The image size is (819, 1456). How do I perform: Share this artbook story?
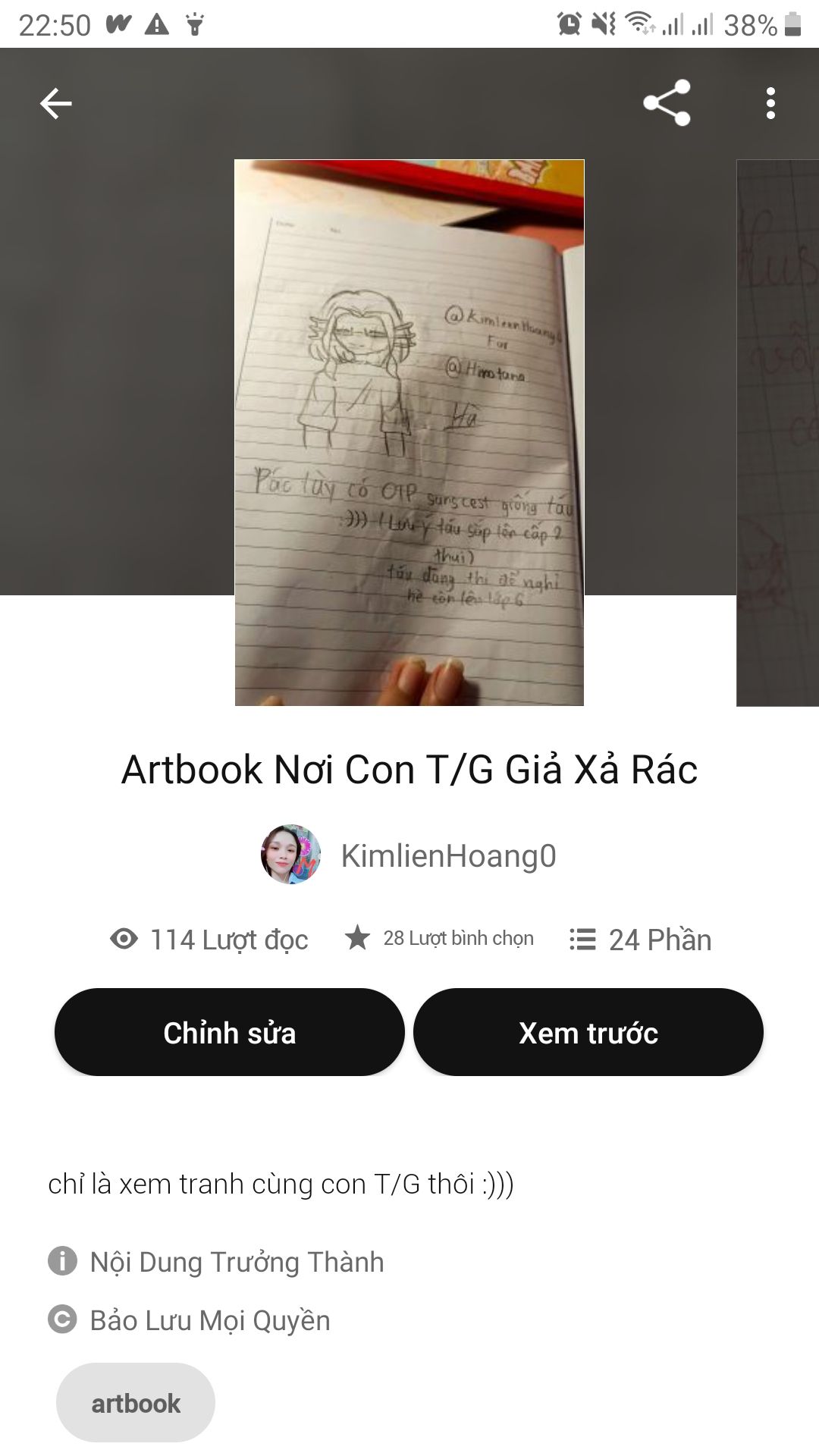[x=667, y=103]
